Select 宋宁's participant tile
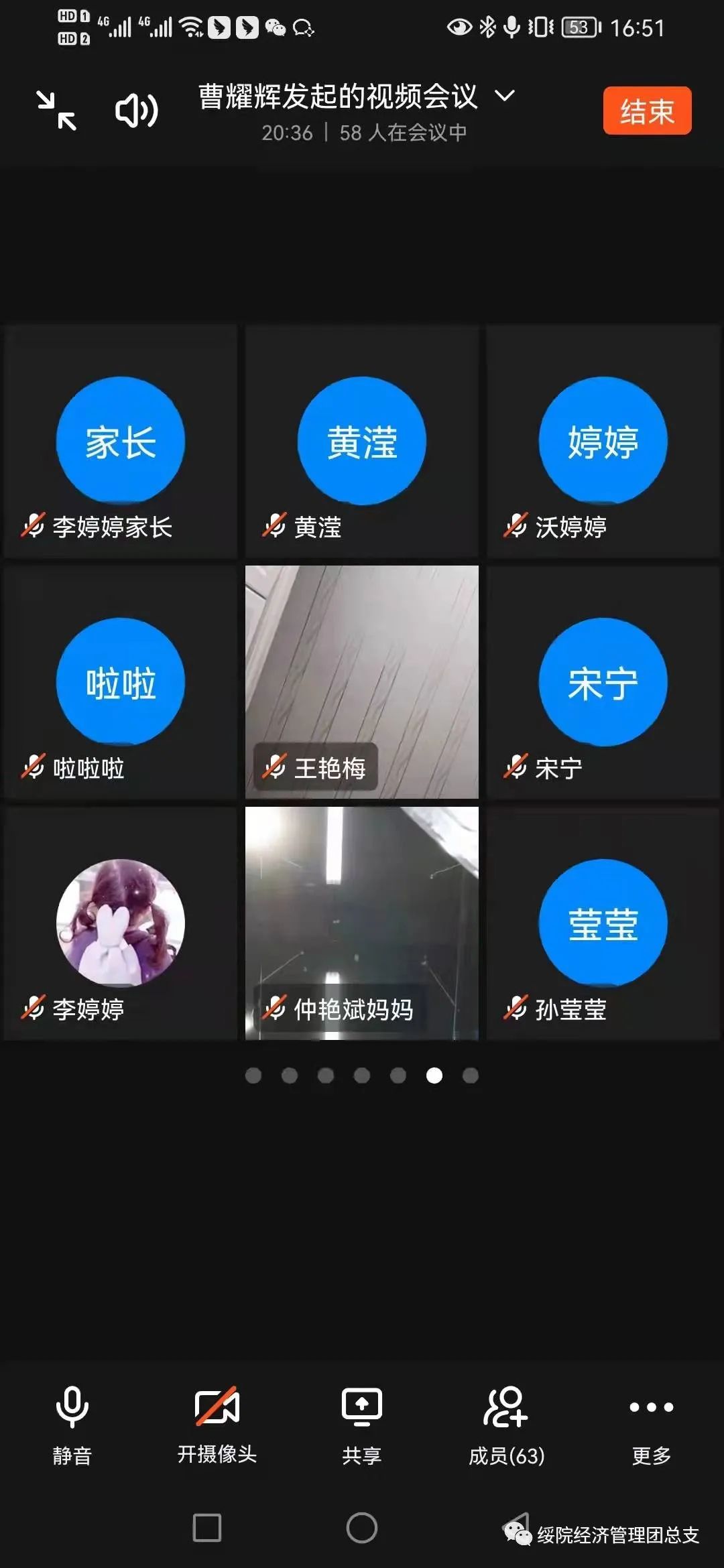 603,682
